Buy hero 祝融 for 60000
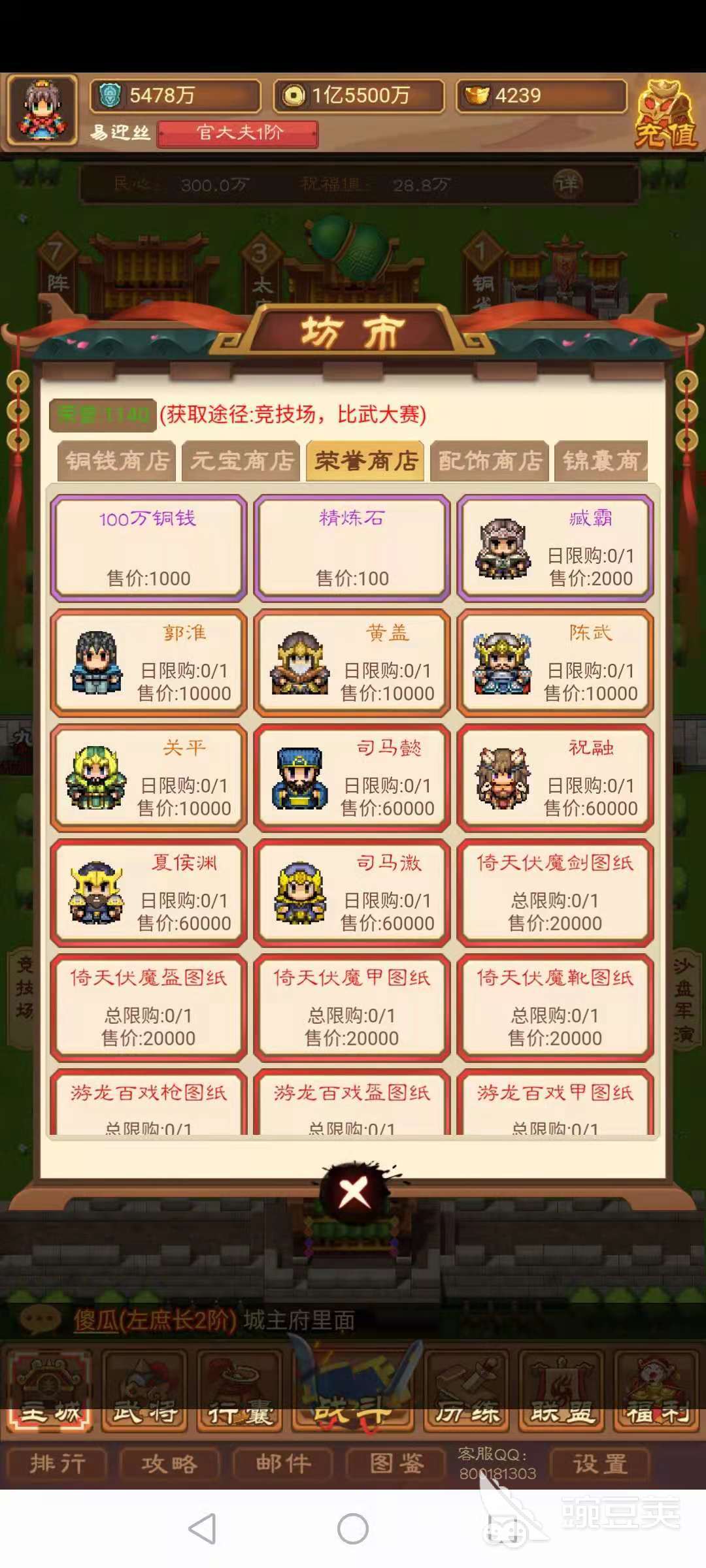 [x=555, y=777]
